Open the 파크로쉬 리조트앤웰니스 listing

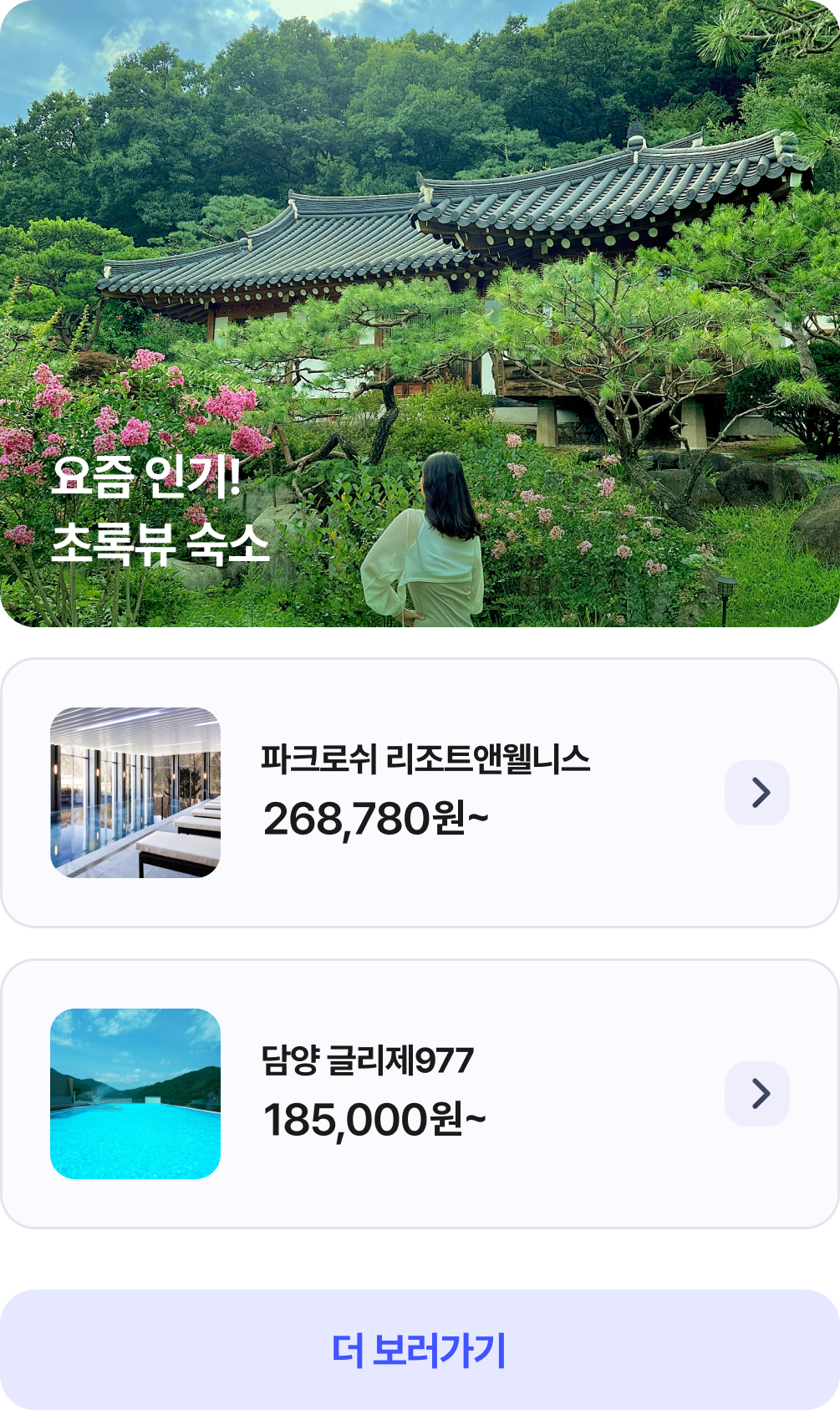pos(425,759)
